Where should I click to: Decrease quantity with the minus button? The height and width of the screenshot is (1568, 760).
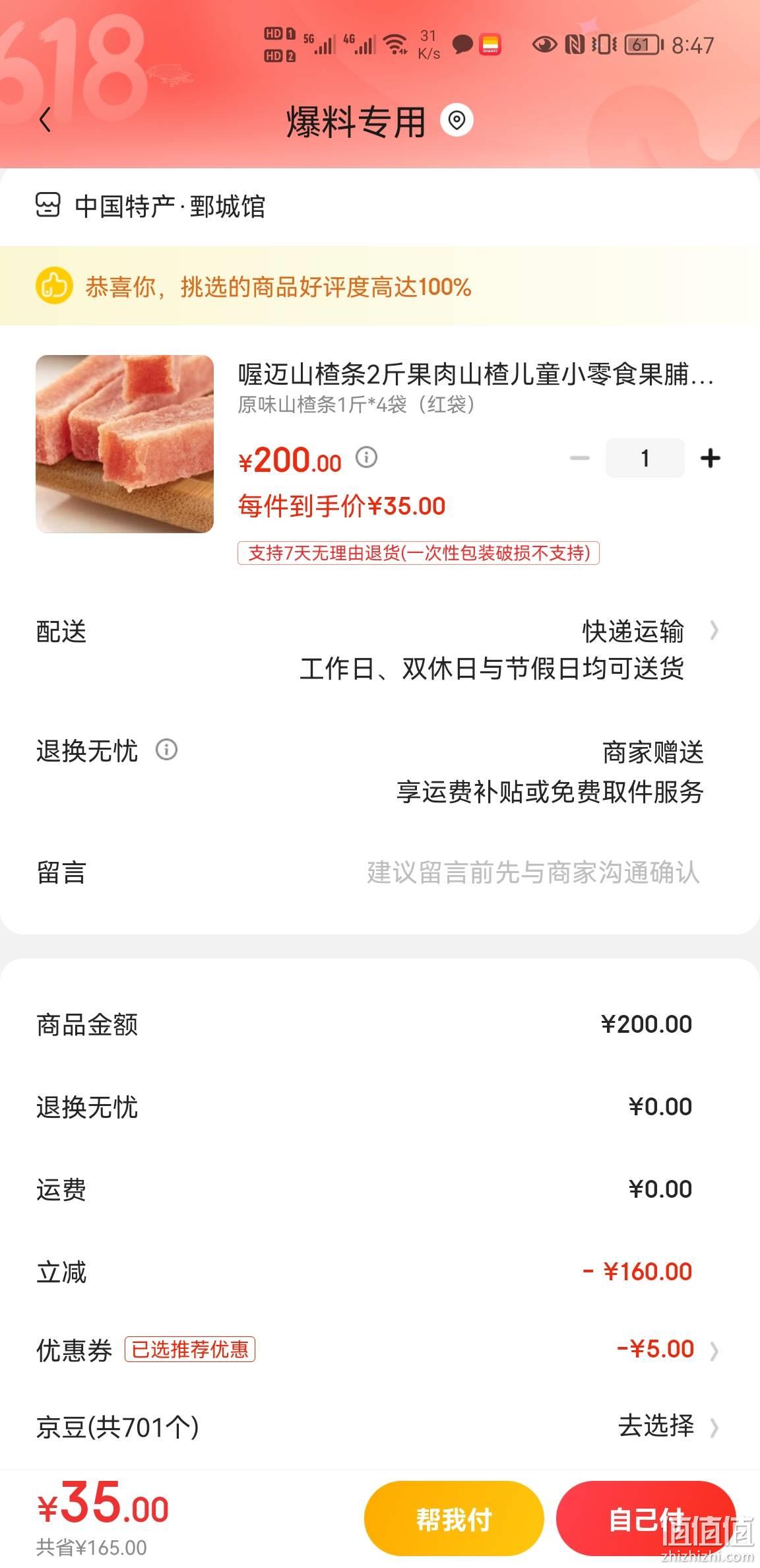[x=580, y=458]
